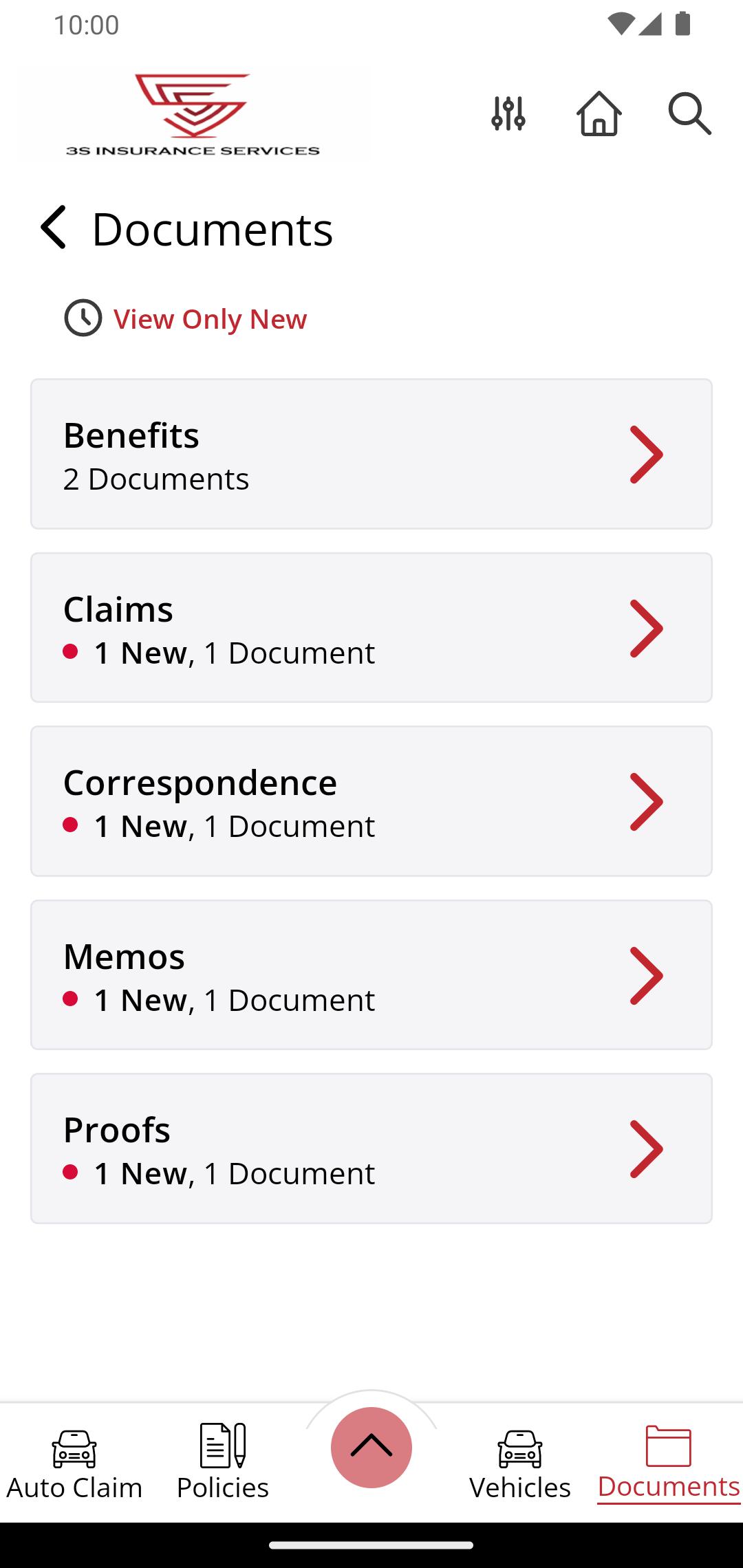Switch to the Policies tab
The height and width of the screenshot is (1568, 743).
tap(223, 1463)
